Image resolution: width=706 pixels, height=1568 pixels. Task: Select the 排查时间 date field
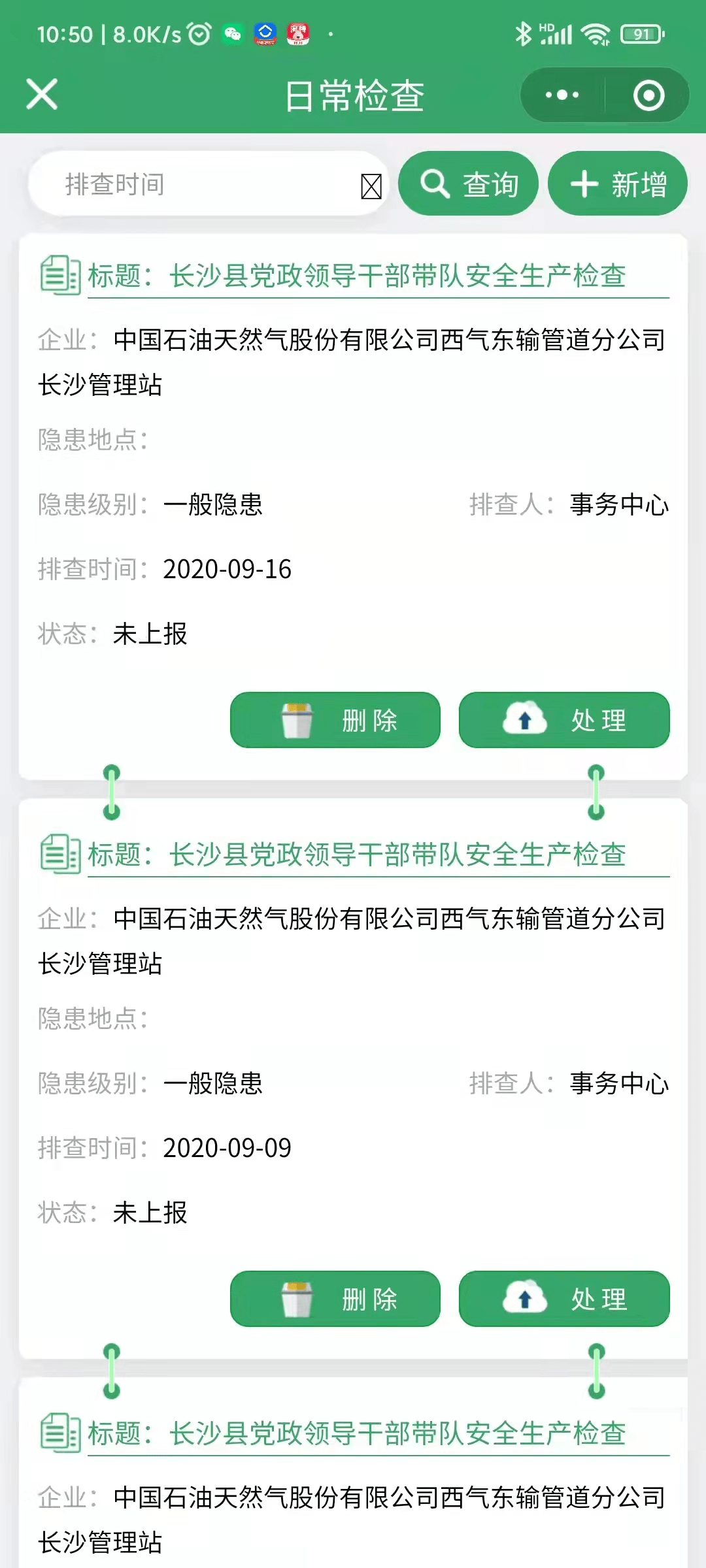pyautogui.click(x=196, y=184)
